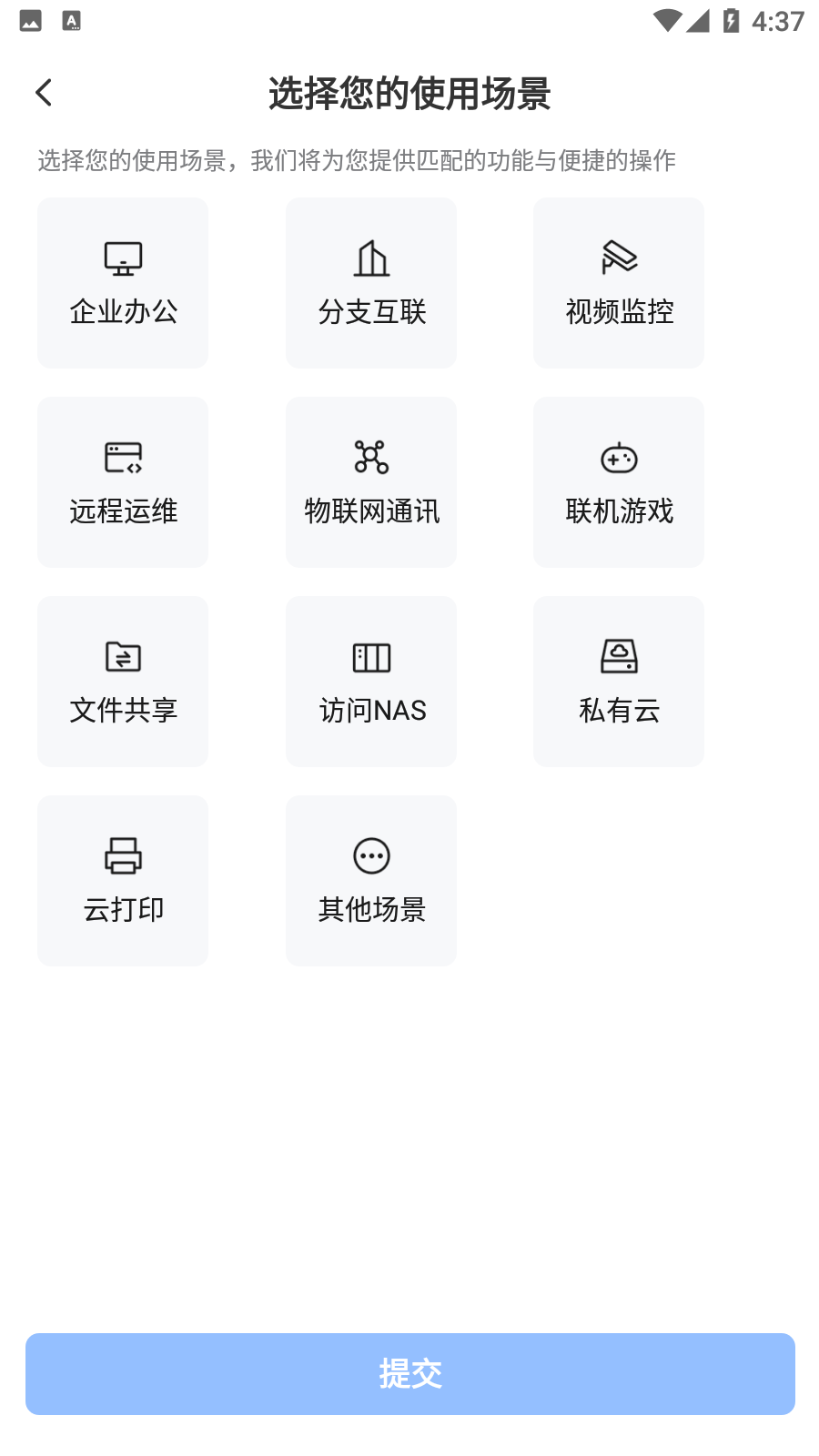Select the 文件共享 option
Viewport: 819px width, 1456px height.
pos(123,682)
